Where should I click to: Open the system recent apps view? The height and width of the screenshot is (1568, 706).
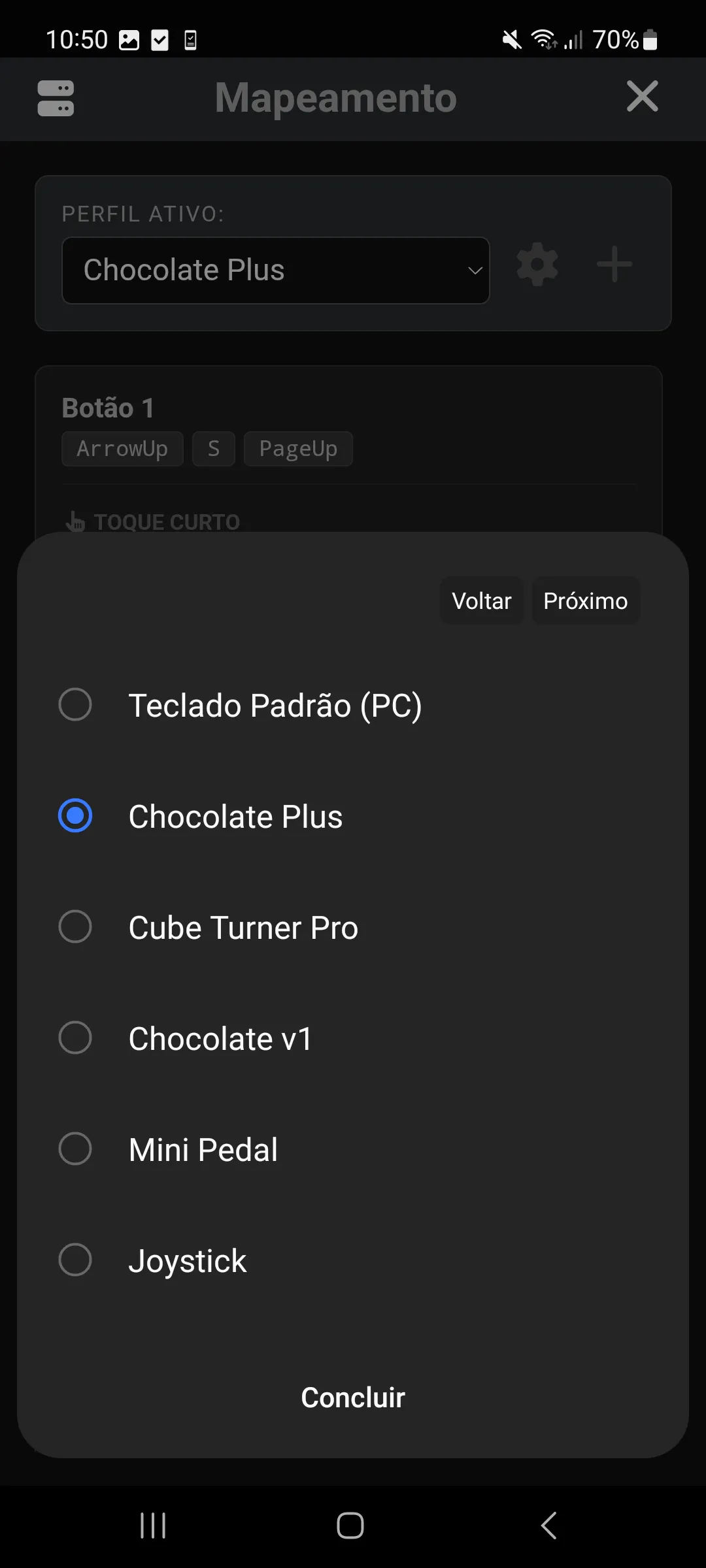tap(153, 1526)
